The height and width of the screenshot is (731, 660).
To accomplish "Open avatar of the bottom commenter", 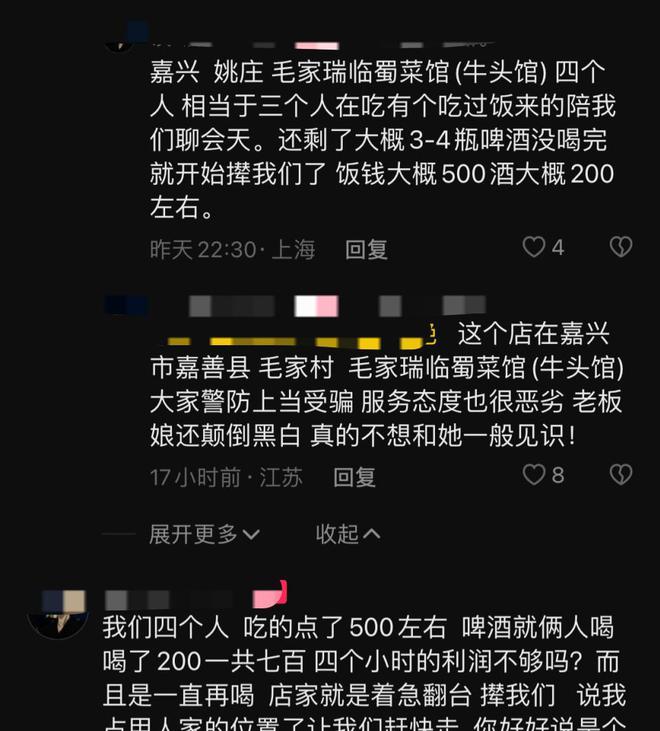I will pos(57,612).
